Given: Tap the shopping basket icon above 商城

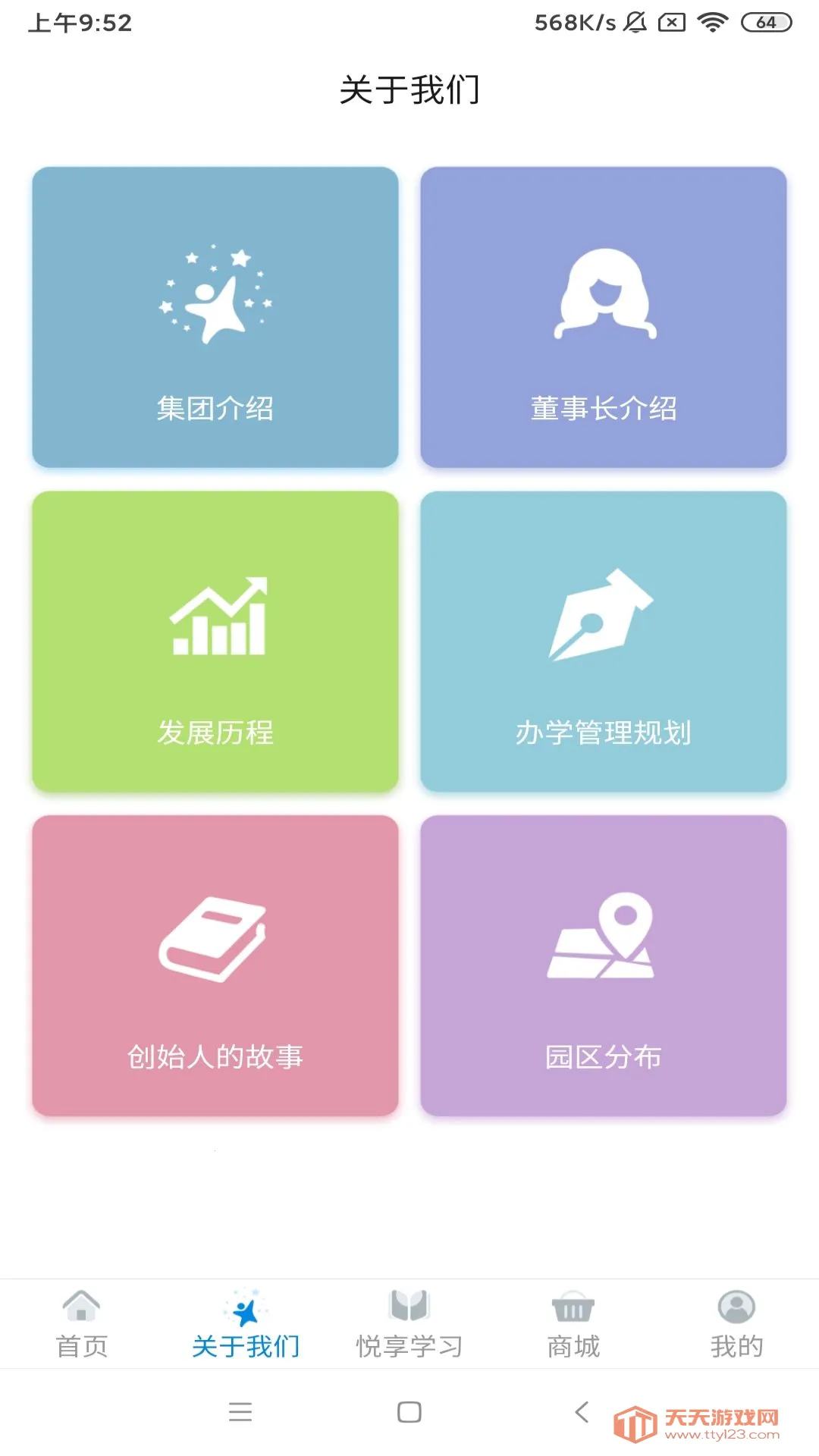Looking at the screenshot, I should point(573,1301).
